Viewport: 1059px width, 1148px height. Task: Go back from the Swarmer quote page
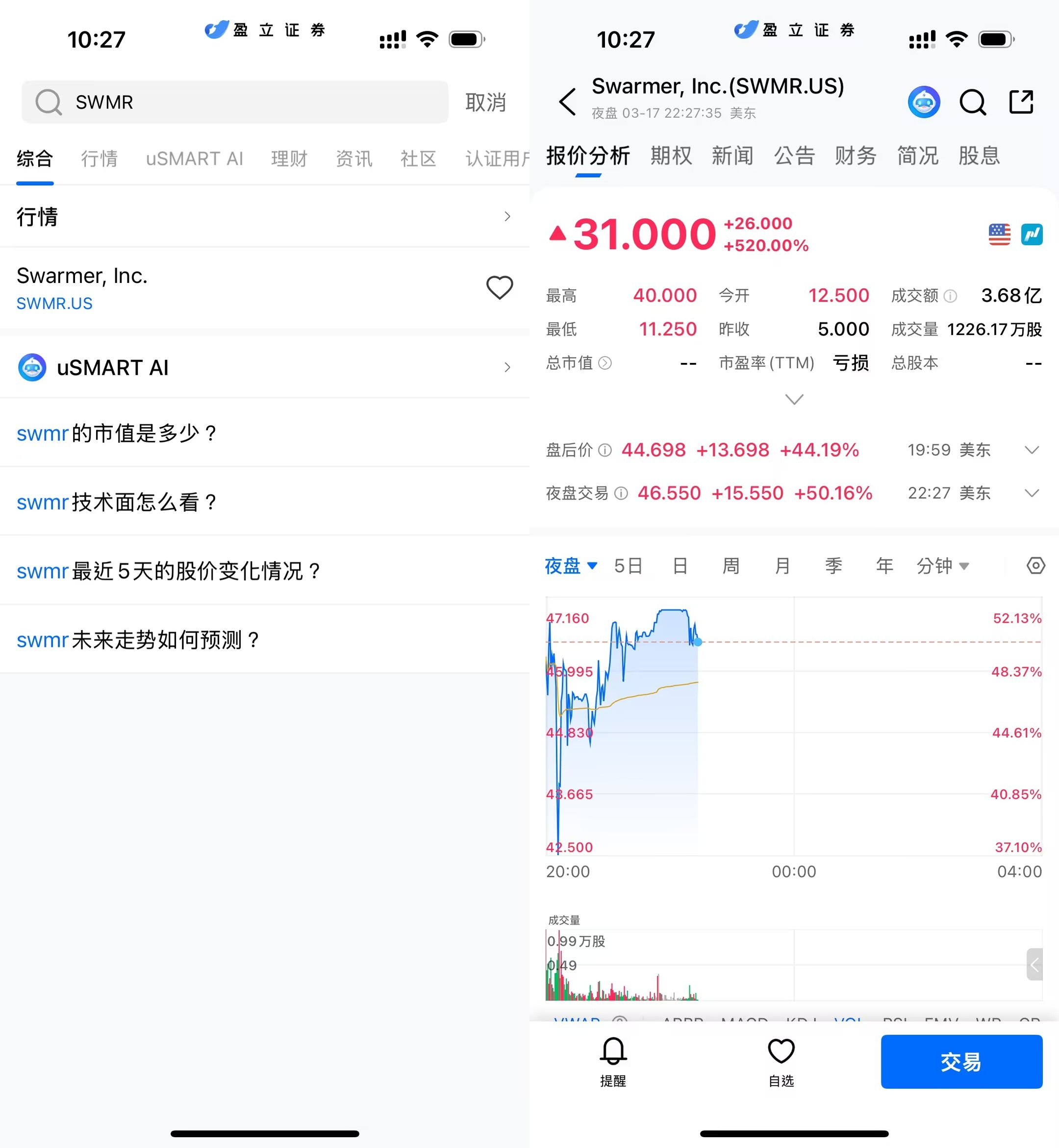coord(567,102)
